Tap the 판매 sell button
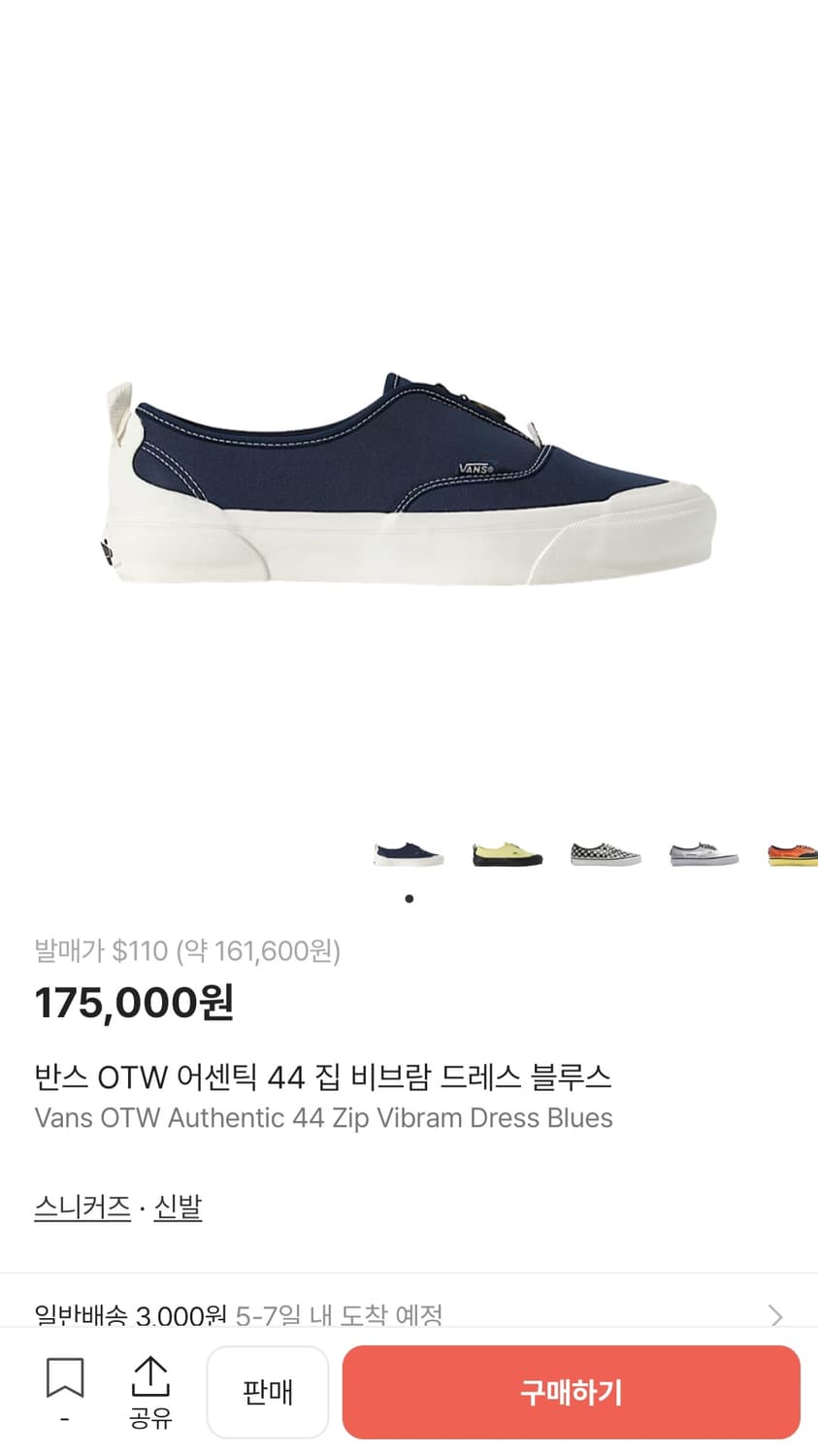818x1456 pixels. tap(268, 1391)
